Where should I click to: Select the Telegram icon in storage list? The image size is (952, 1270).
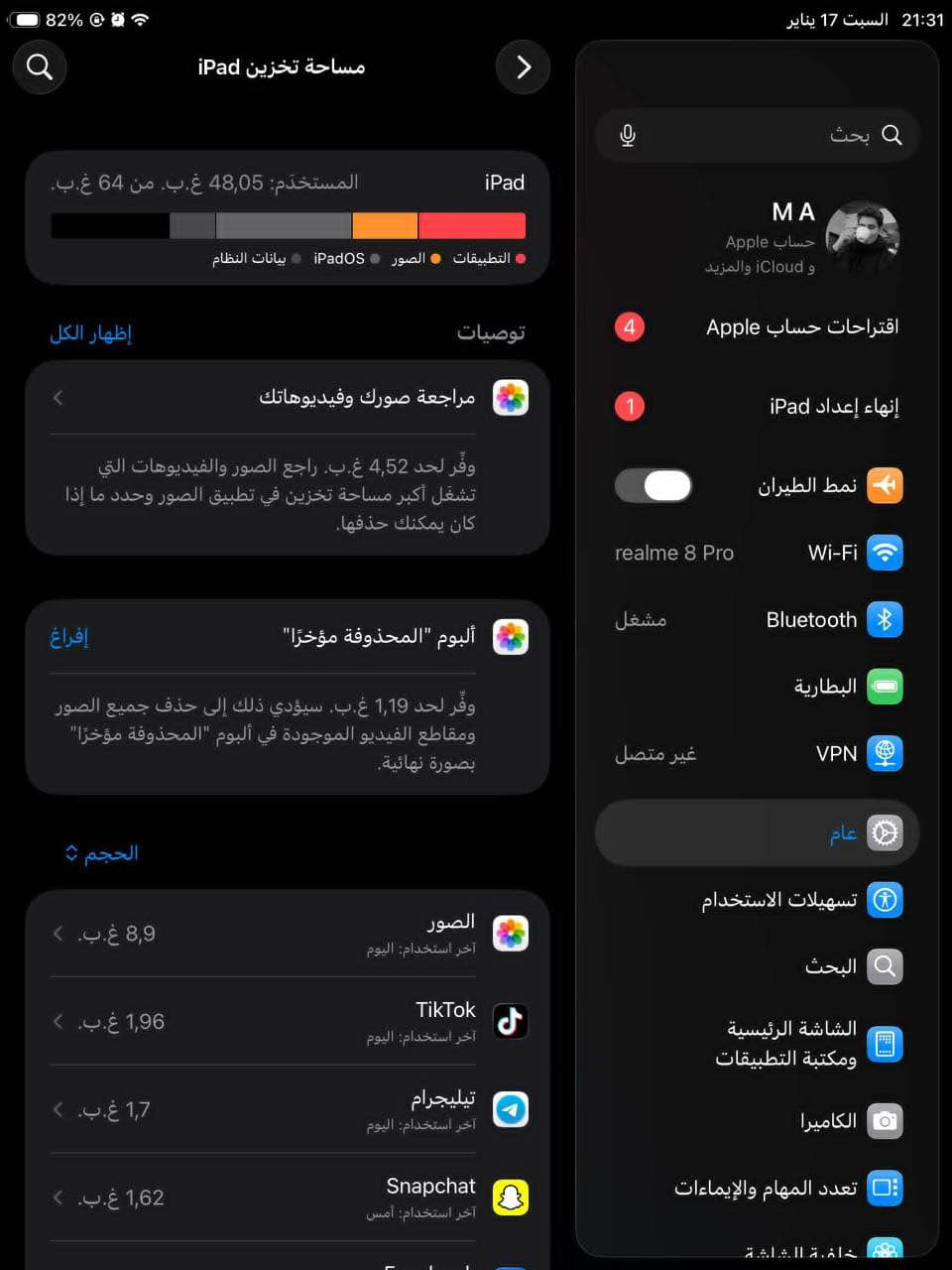click(x=510, y=1109)
